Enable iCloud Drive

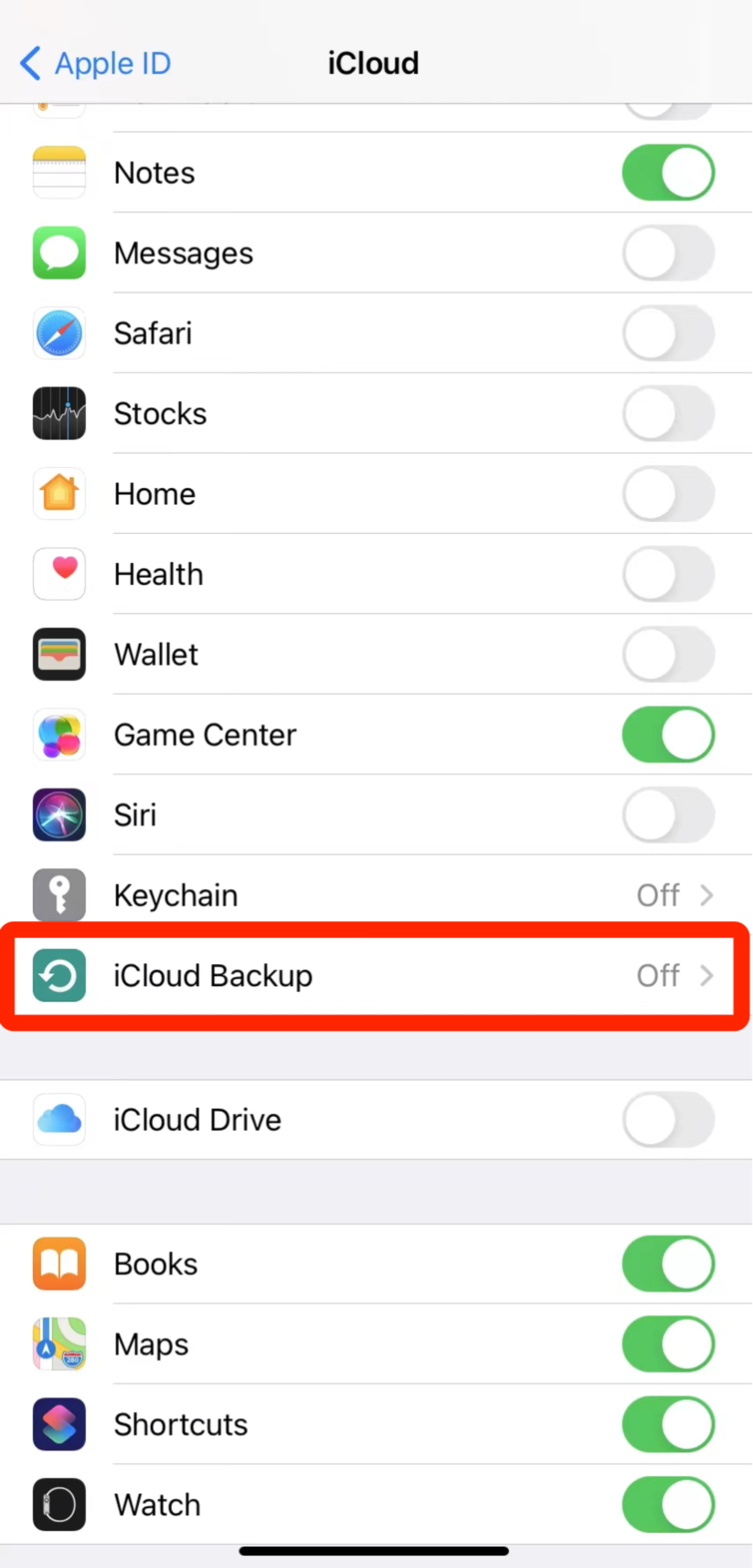[x=668, y=1119]
